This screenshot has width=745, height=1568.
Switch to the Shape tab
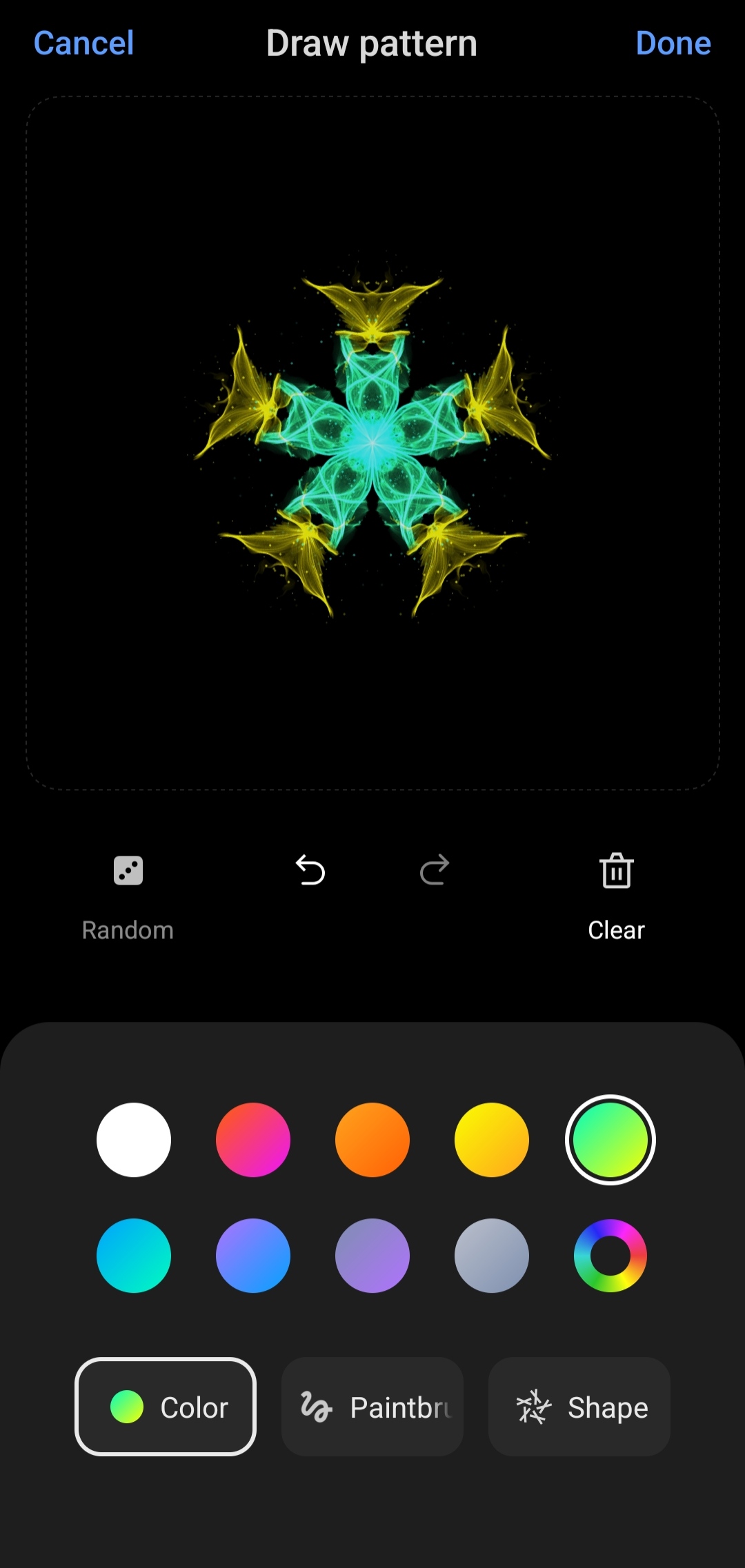[579, 1407]
